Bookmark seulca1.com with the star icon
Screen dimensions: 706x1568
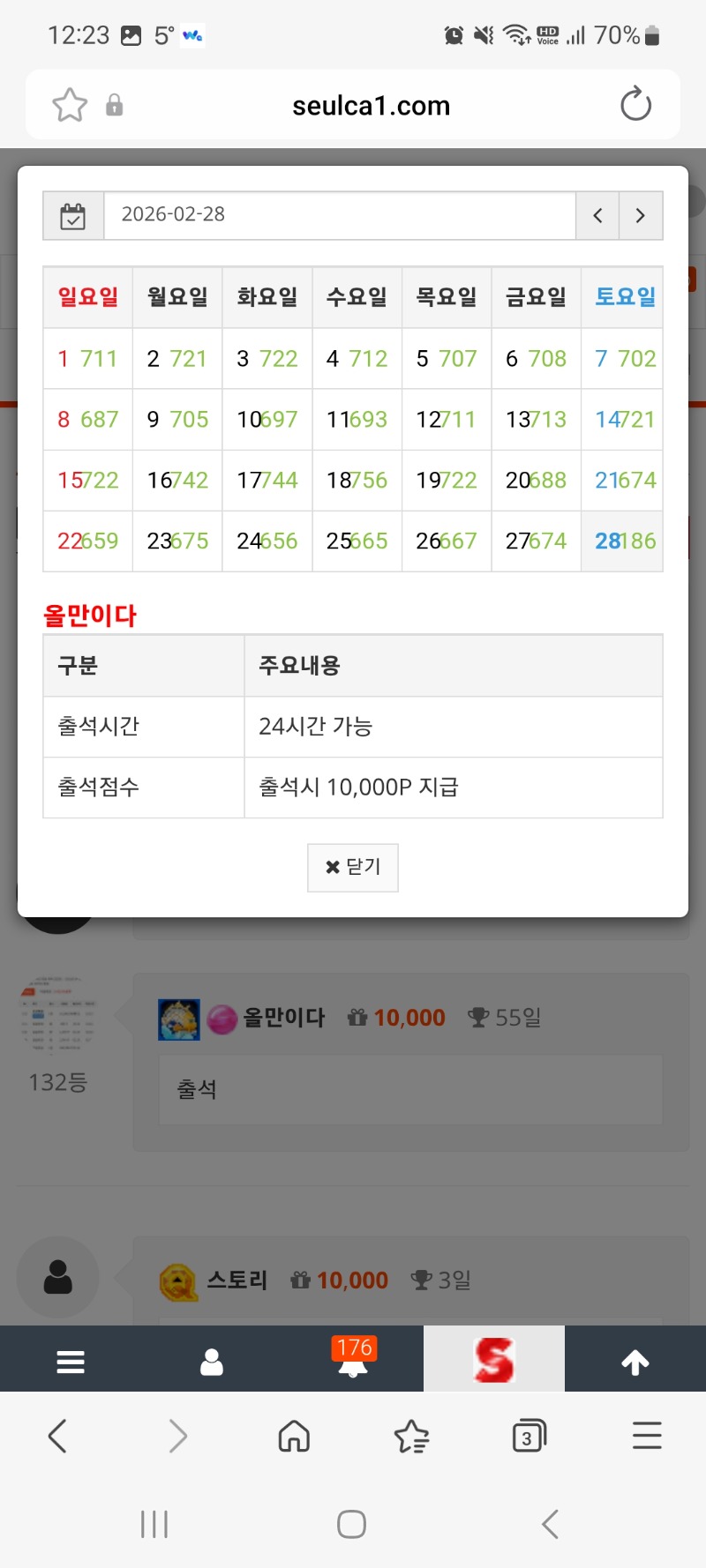pos(70,106)
